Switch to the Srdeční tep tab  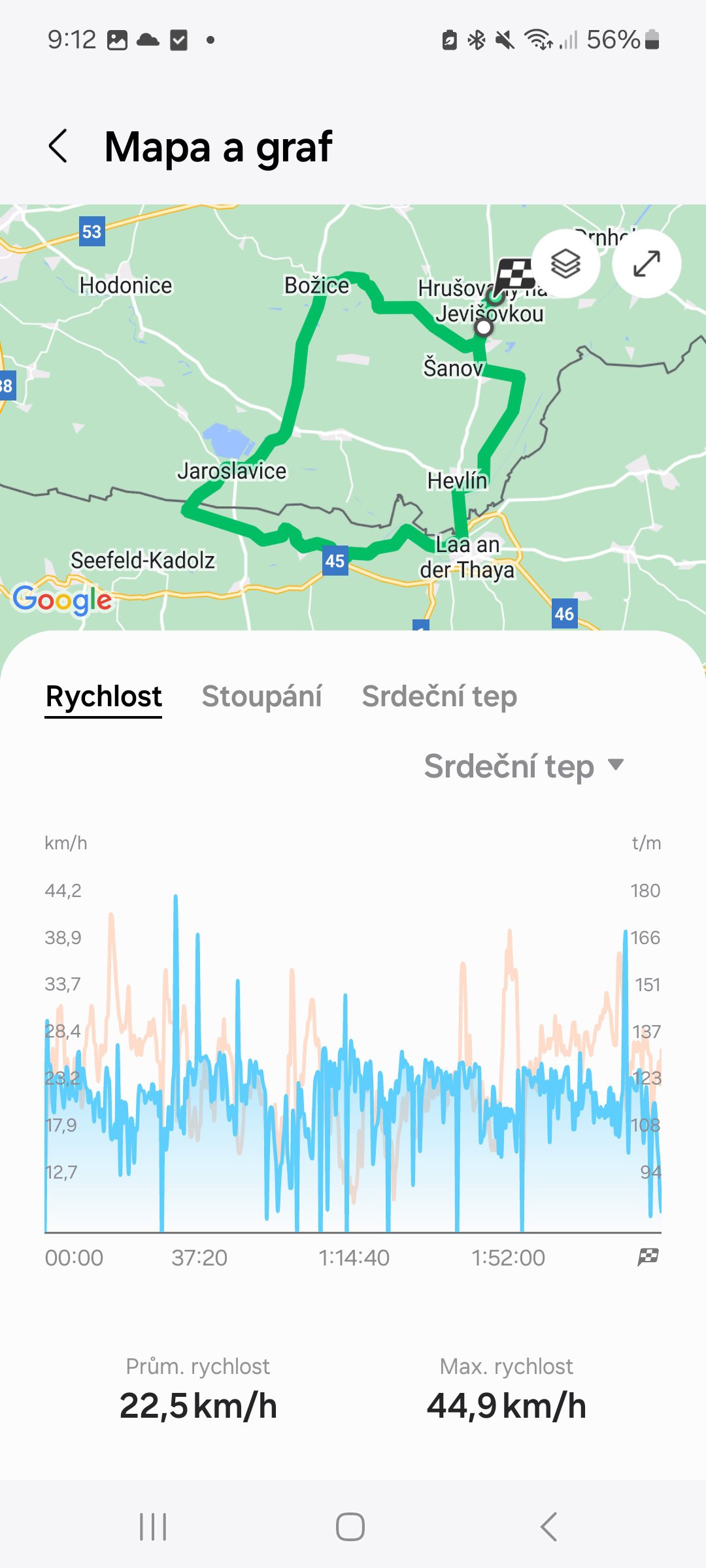click(439, 696)
